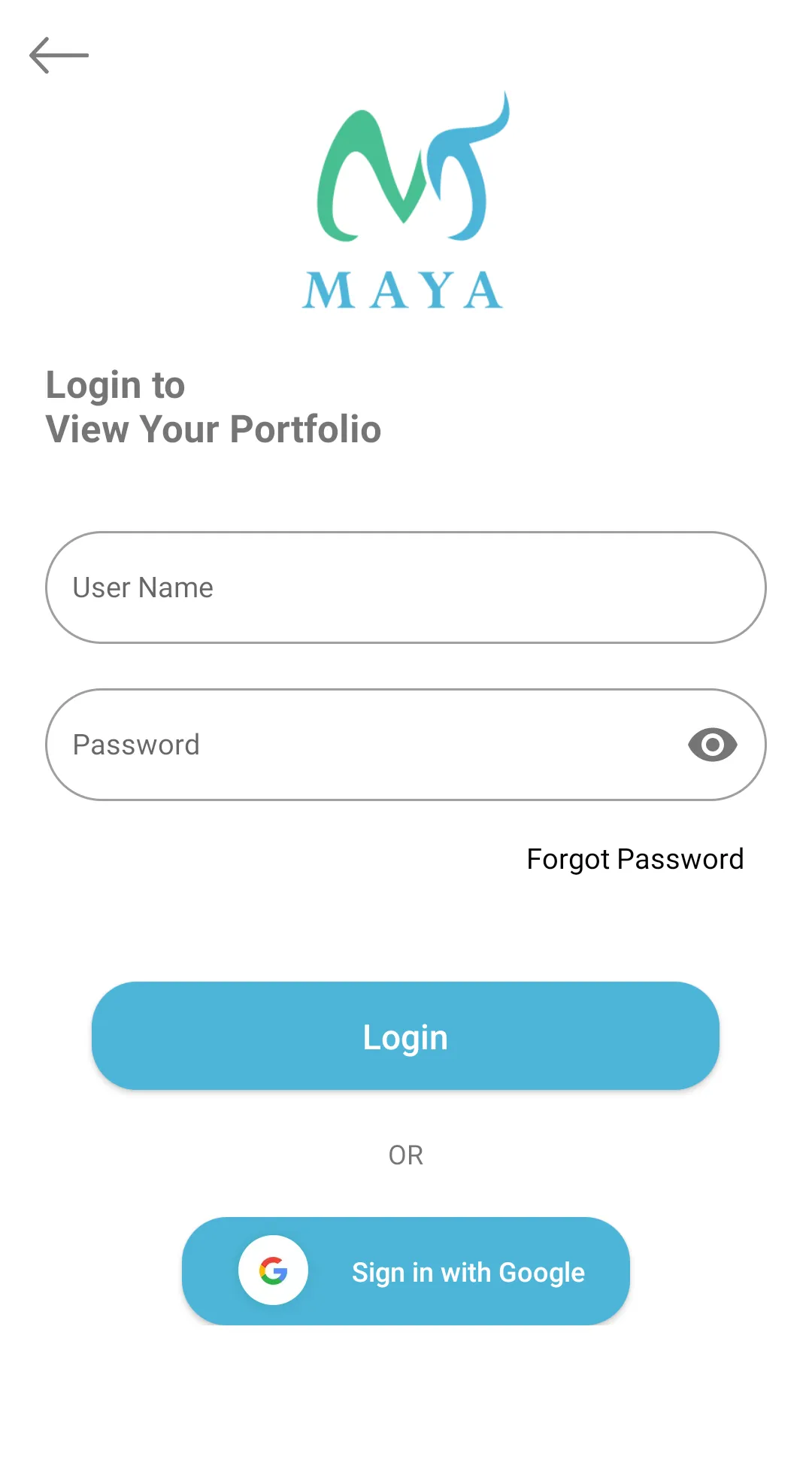Viewport: 812px width, 1457px height.
Task: Click the OR divider text
Action: coord(405,1154)
